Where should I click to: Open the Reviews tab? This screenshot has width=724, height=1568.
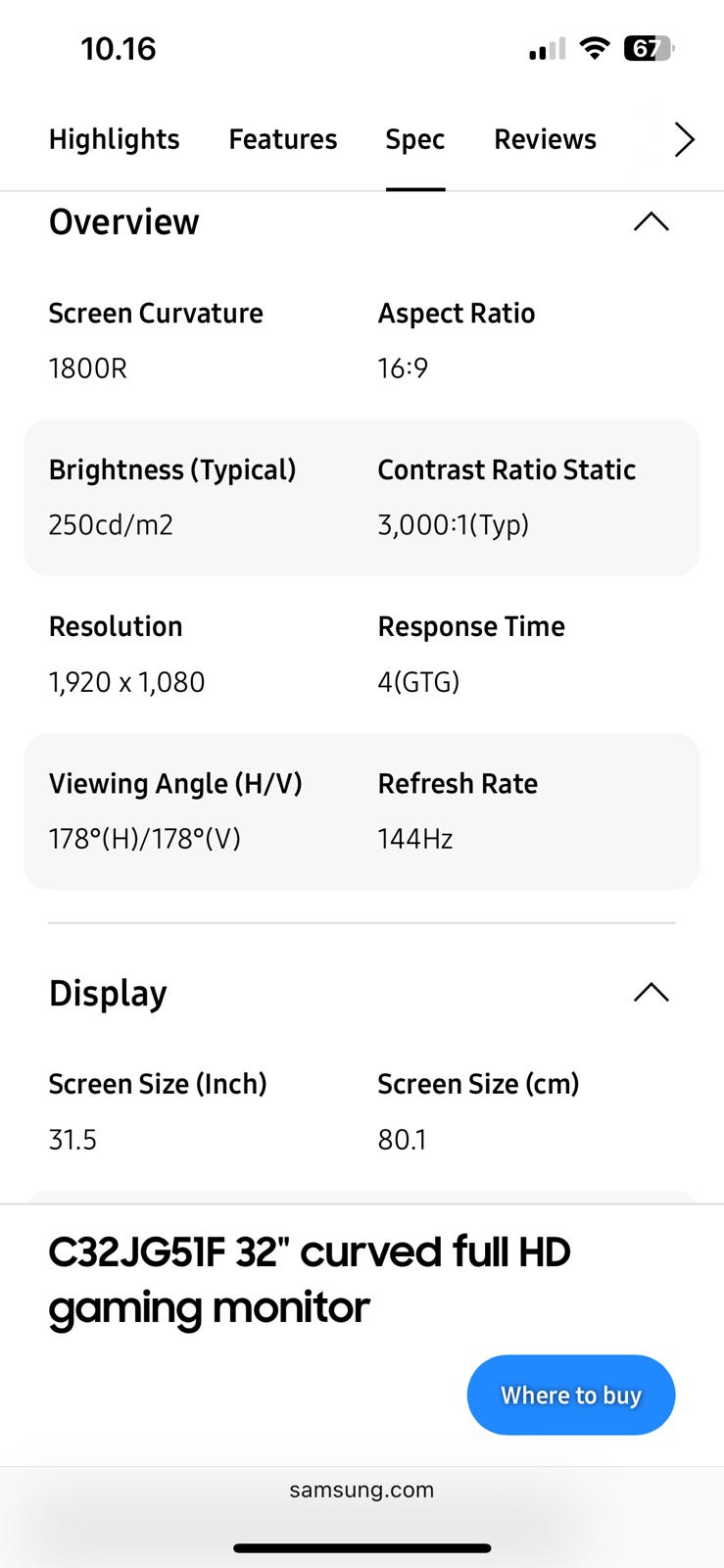point(545,139)
